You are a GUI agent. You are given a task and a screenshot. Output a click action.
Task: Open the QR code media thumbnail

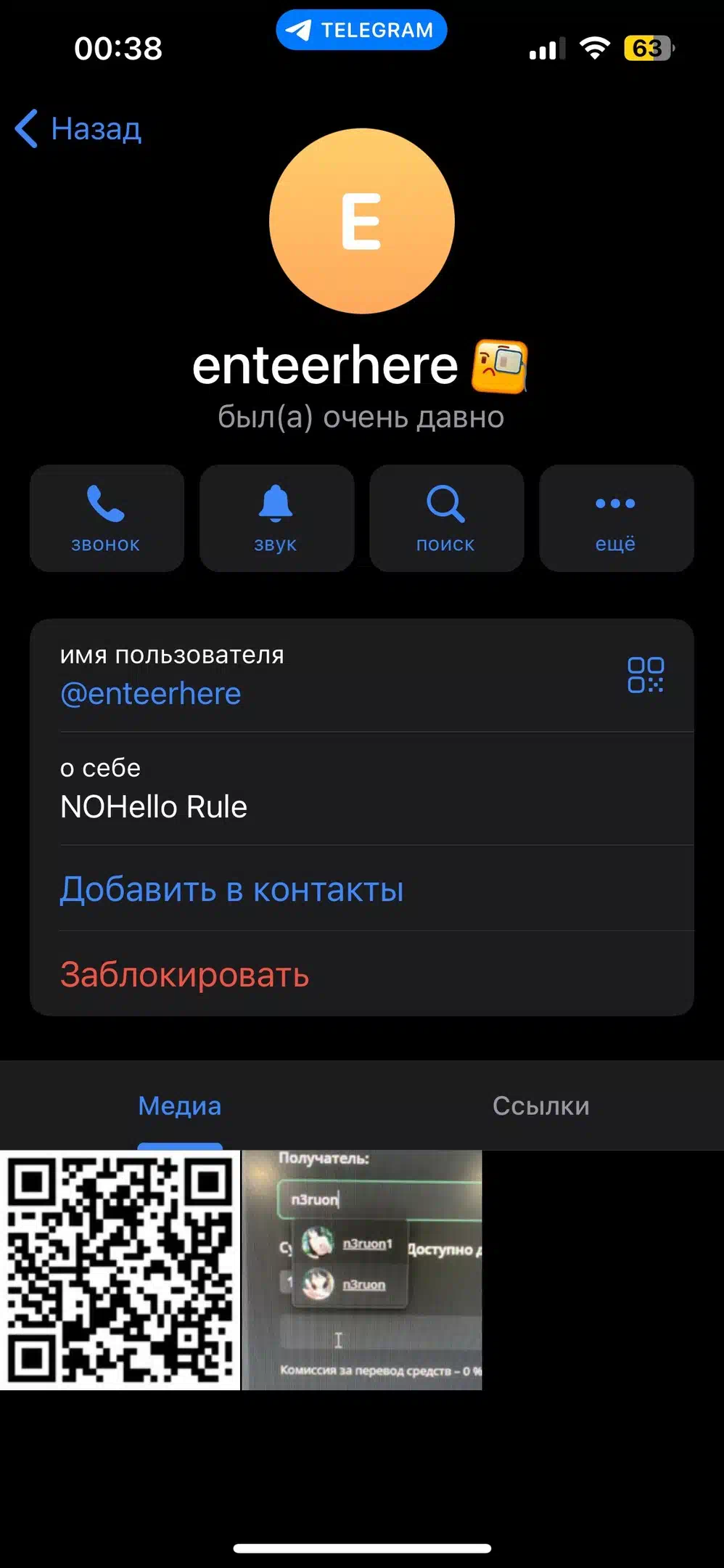coord(120,1270)
